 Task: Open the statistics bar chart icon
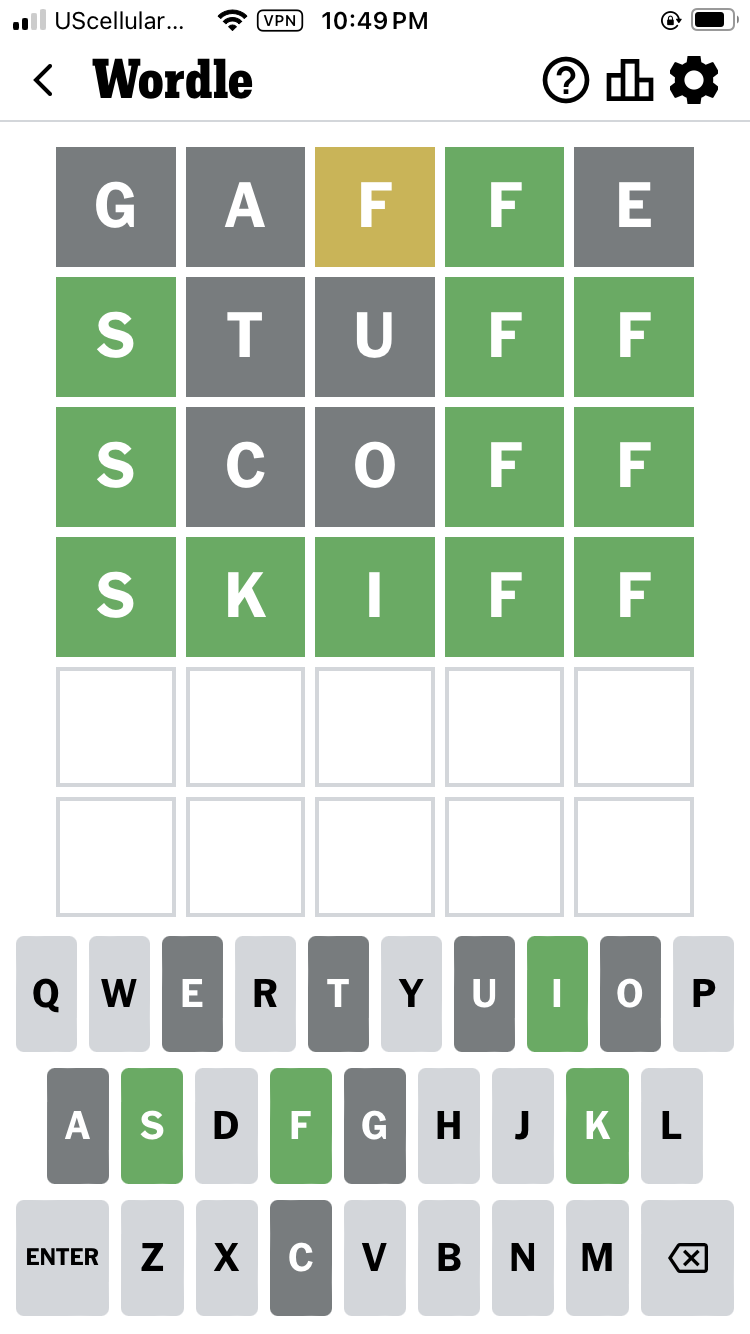tap(630, 80)
